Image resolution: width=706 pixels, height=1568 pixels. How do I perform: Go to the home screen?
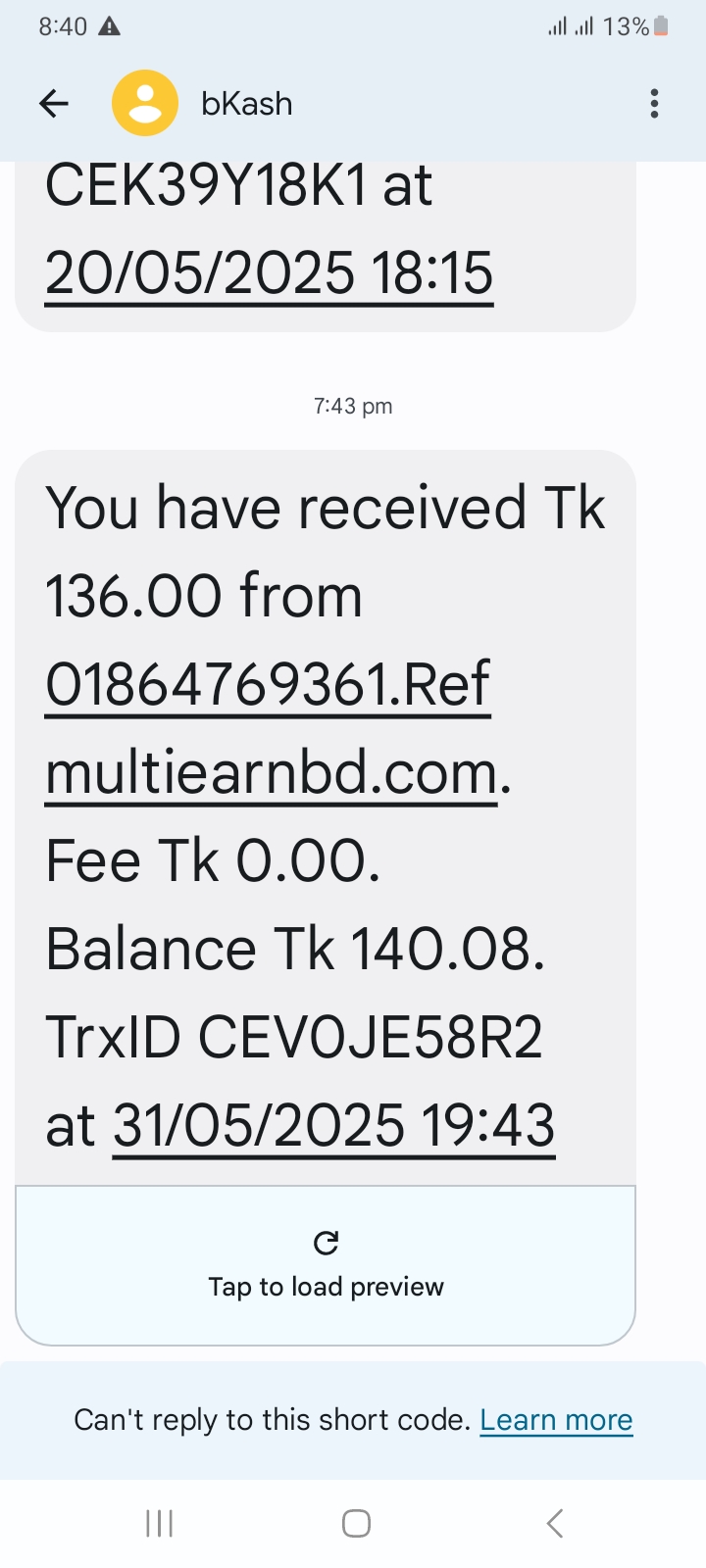coord(356,1523)
